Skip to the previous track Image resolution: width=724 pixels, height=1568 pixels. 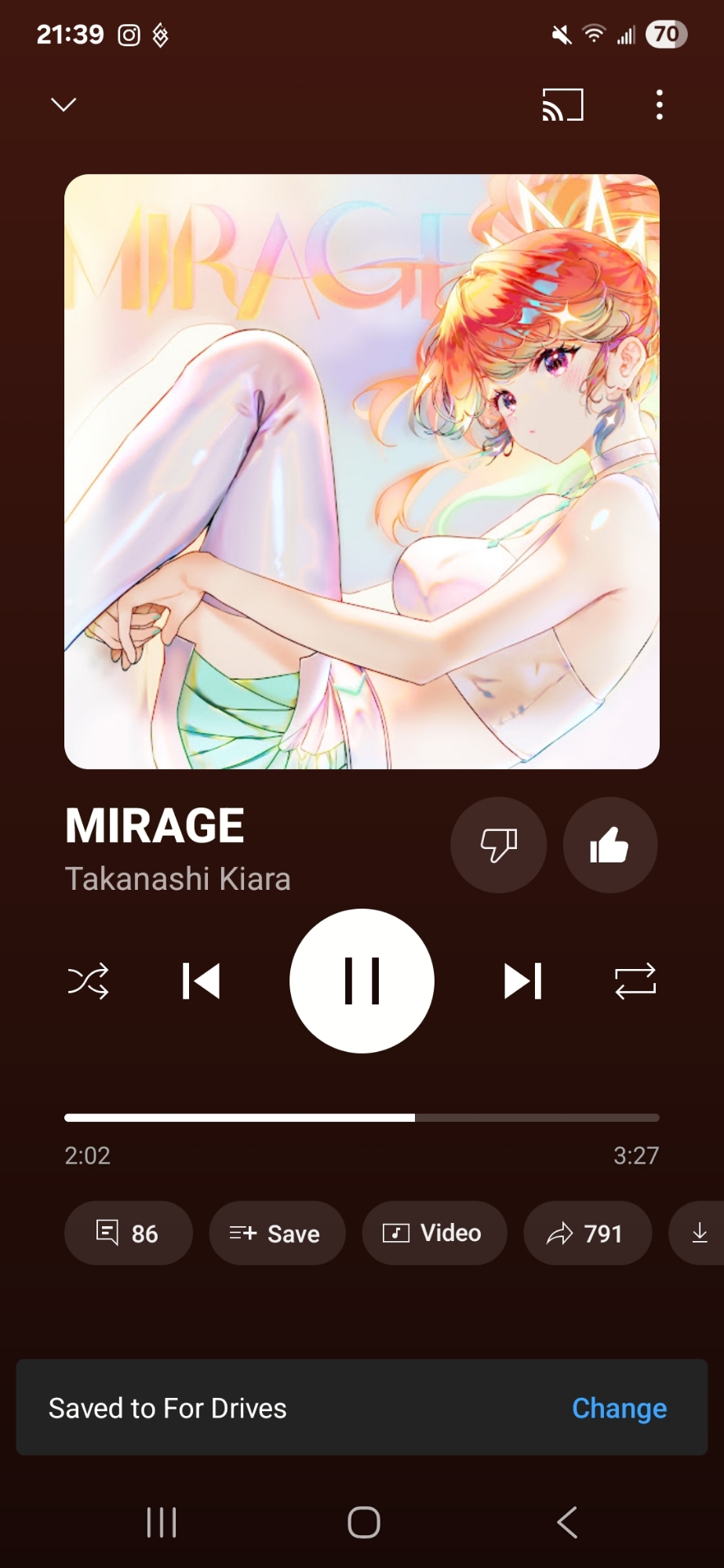(x=202, y=981)
